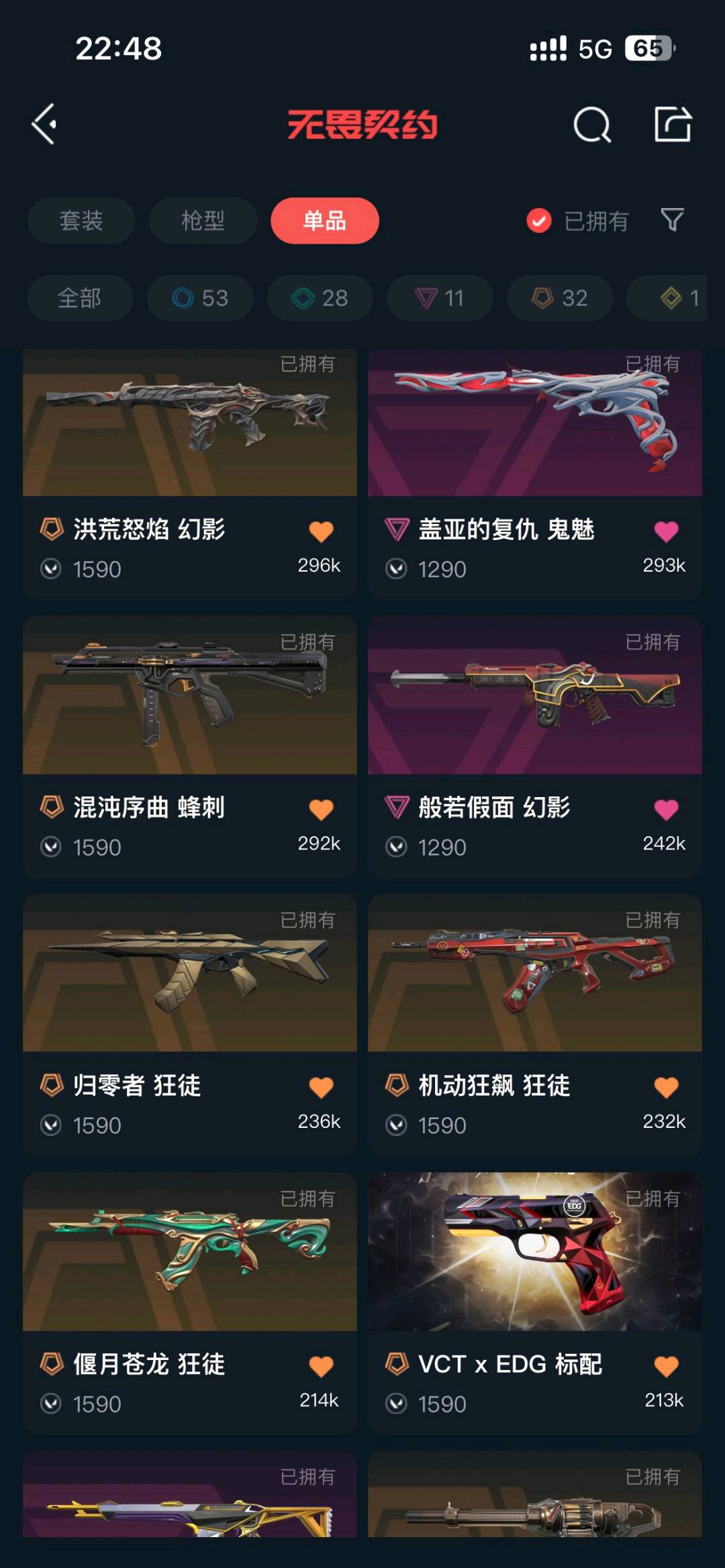725x1568 pixels.
Task: Like the 般若假面 幻影 skin
Action: pyautogui.click(x=666, y=810)
